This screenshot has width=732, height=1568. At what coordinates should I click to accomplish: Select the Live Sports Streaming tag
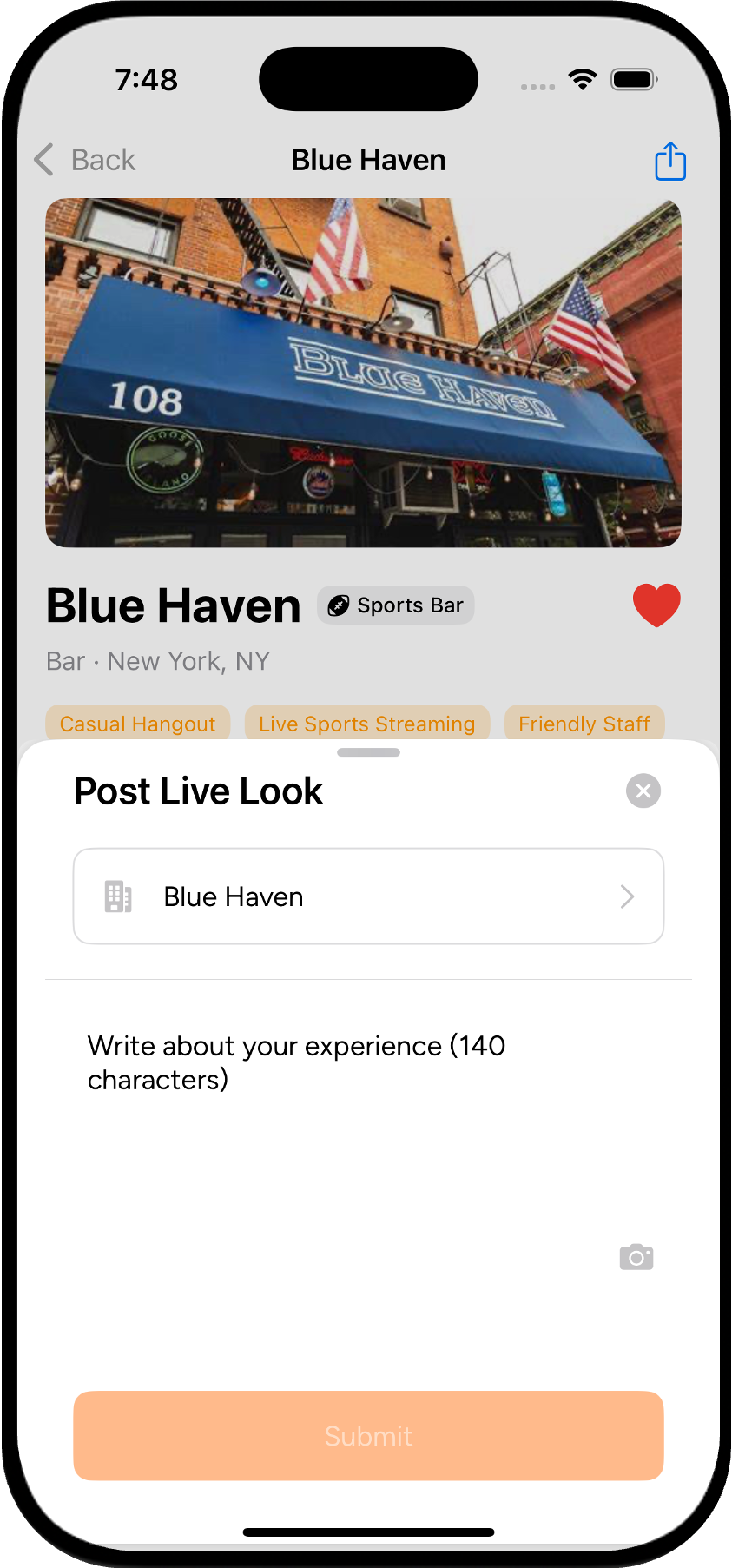pos(366,724)
